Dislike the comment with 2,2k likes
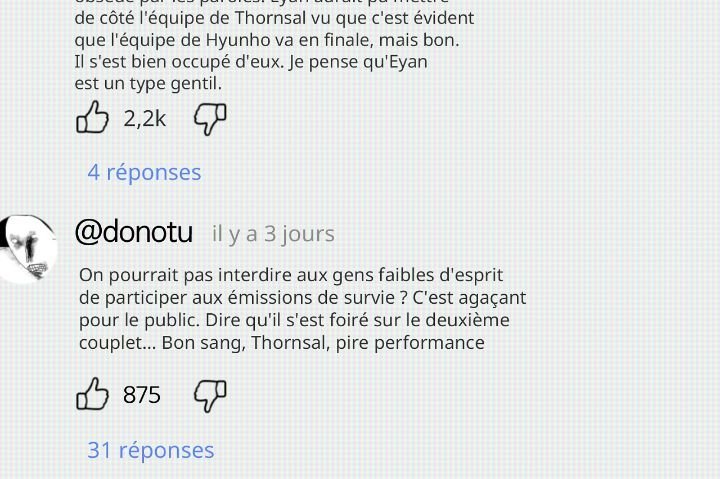 coord(209,118)
